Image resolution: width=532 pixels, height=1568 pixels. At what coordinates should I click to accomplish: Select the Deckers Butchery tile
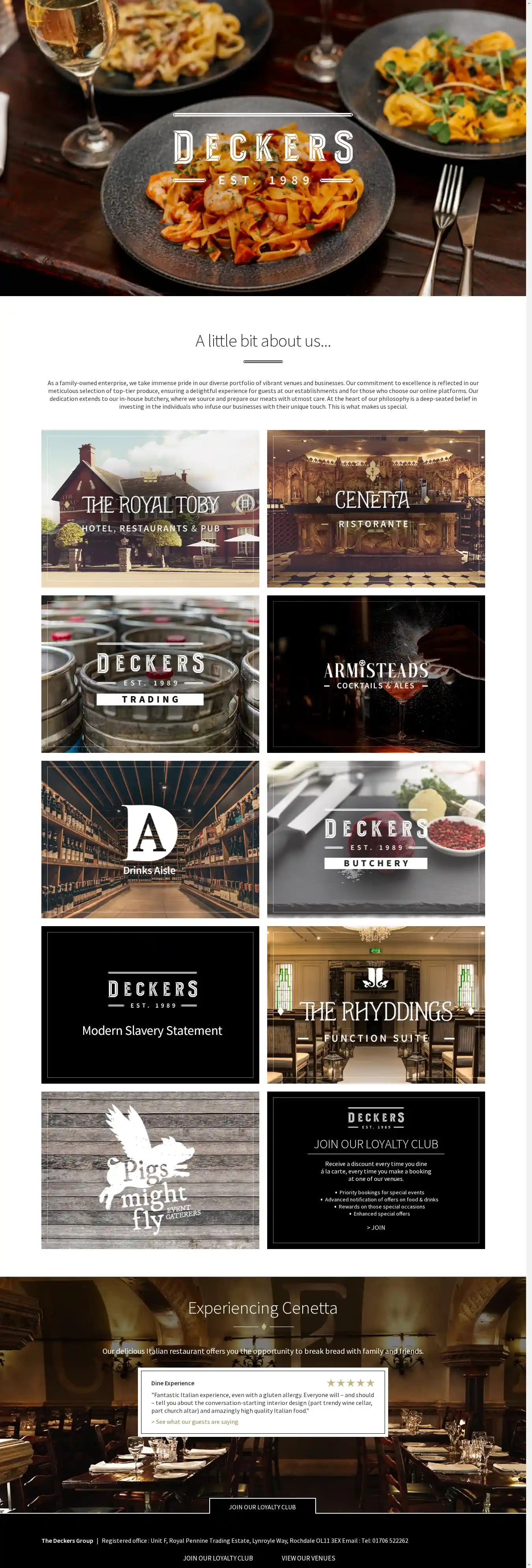376,840
